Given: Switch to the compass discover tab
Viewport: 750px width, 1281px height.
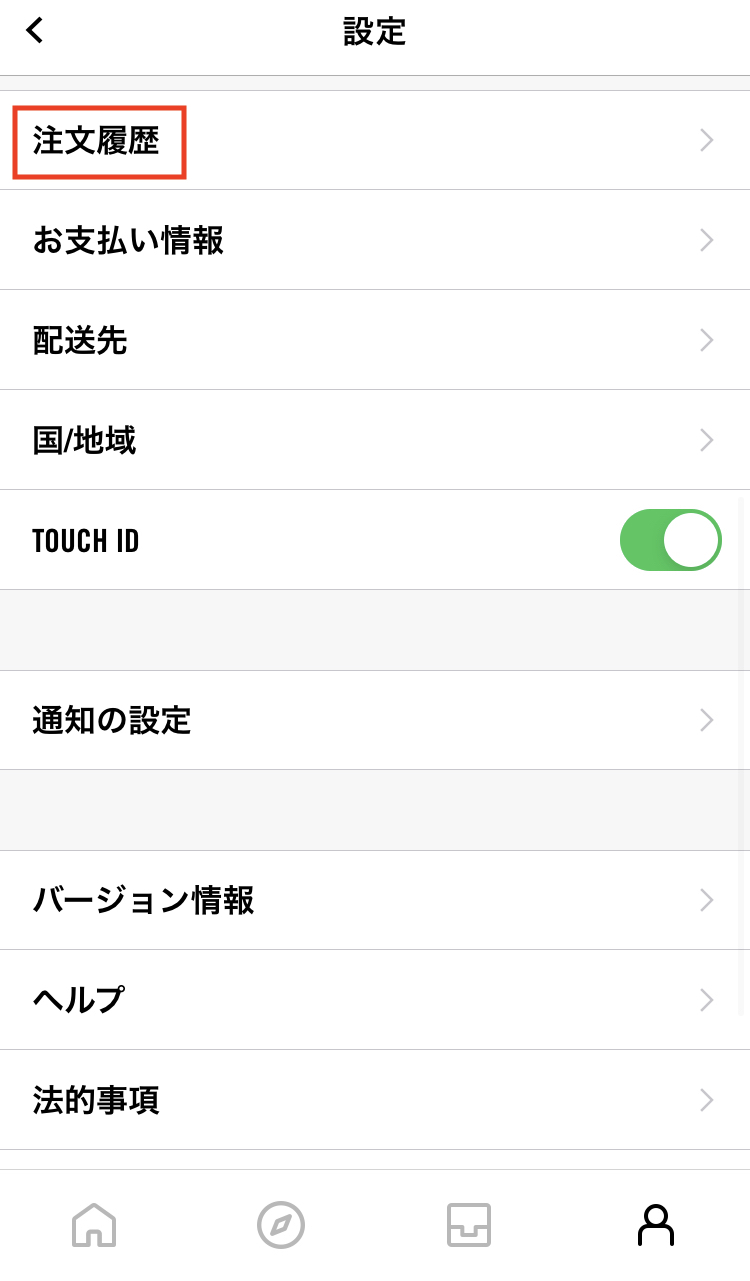Looking at the screenshot, I should click(281, 1225).
